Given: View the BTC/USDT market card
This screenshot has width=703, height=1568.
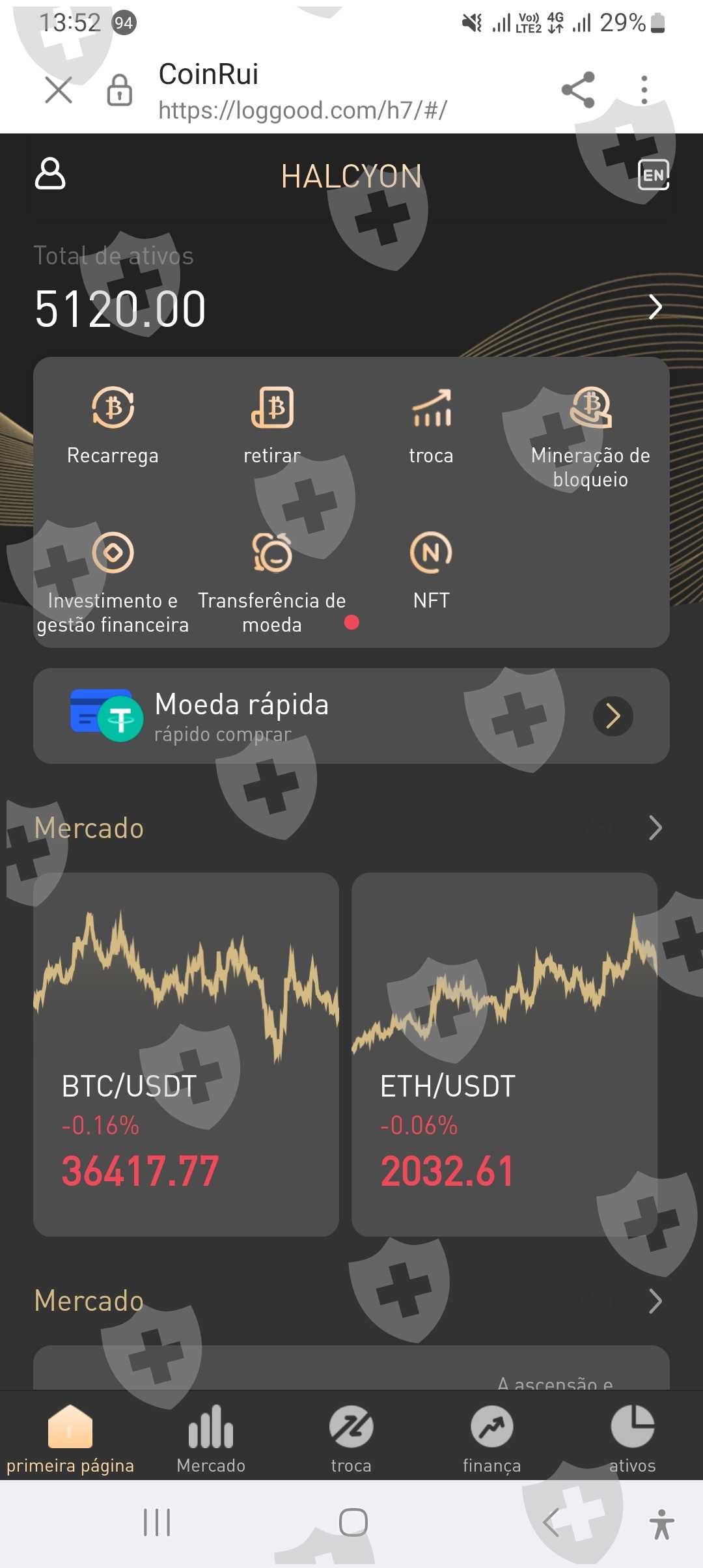Looking at the screenshot, I should 186,1054.
